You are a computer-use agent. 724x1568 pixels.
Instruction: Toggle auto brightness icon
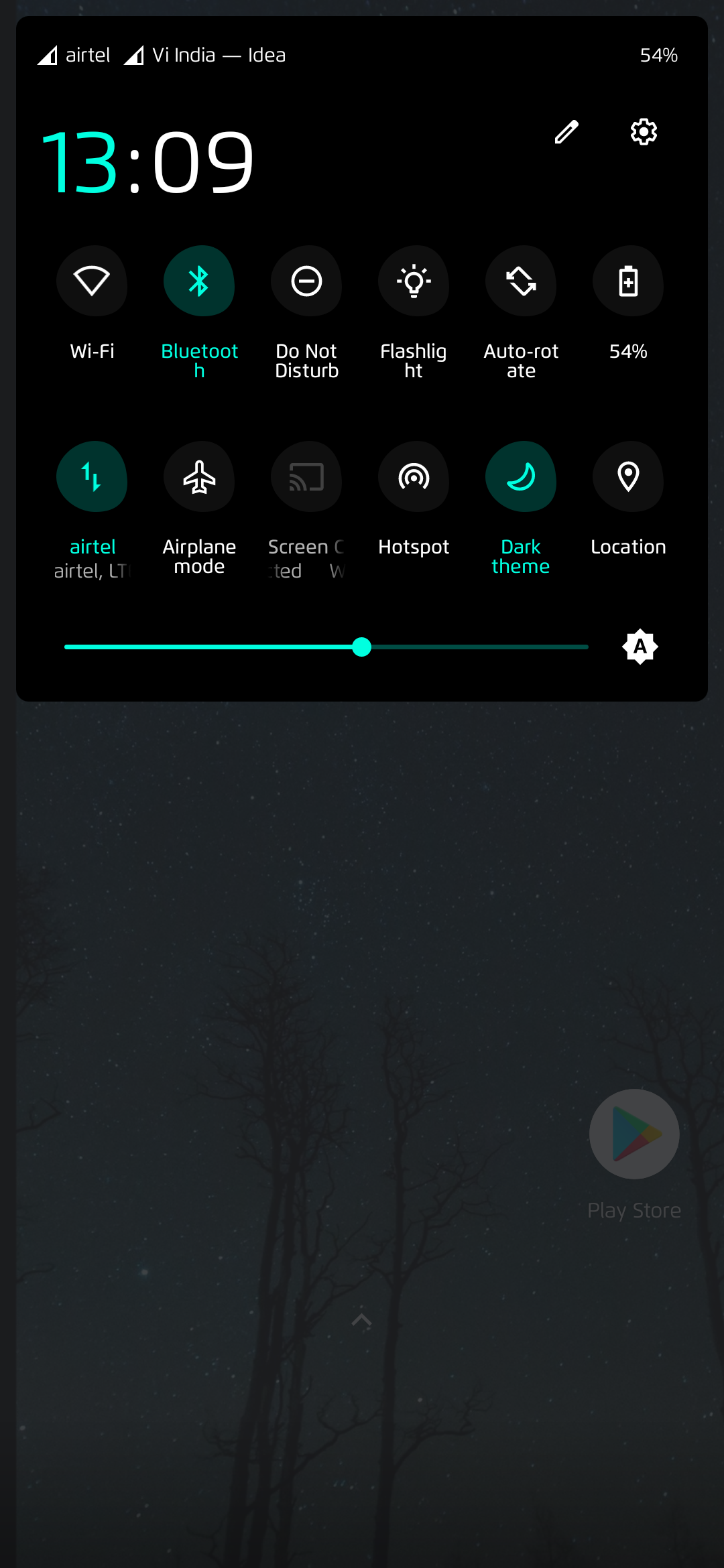(x=640, y=647)
